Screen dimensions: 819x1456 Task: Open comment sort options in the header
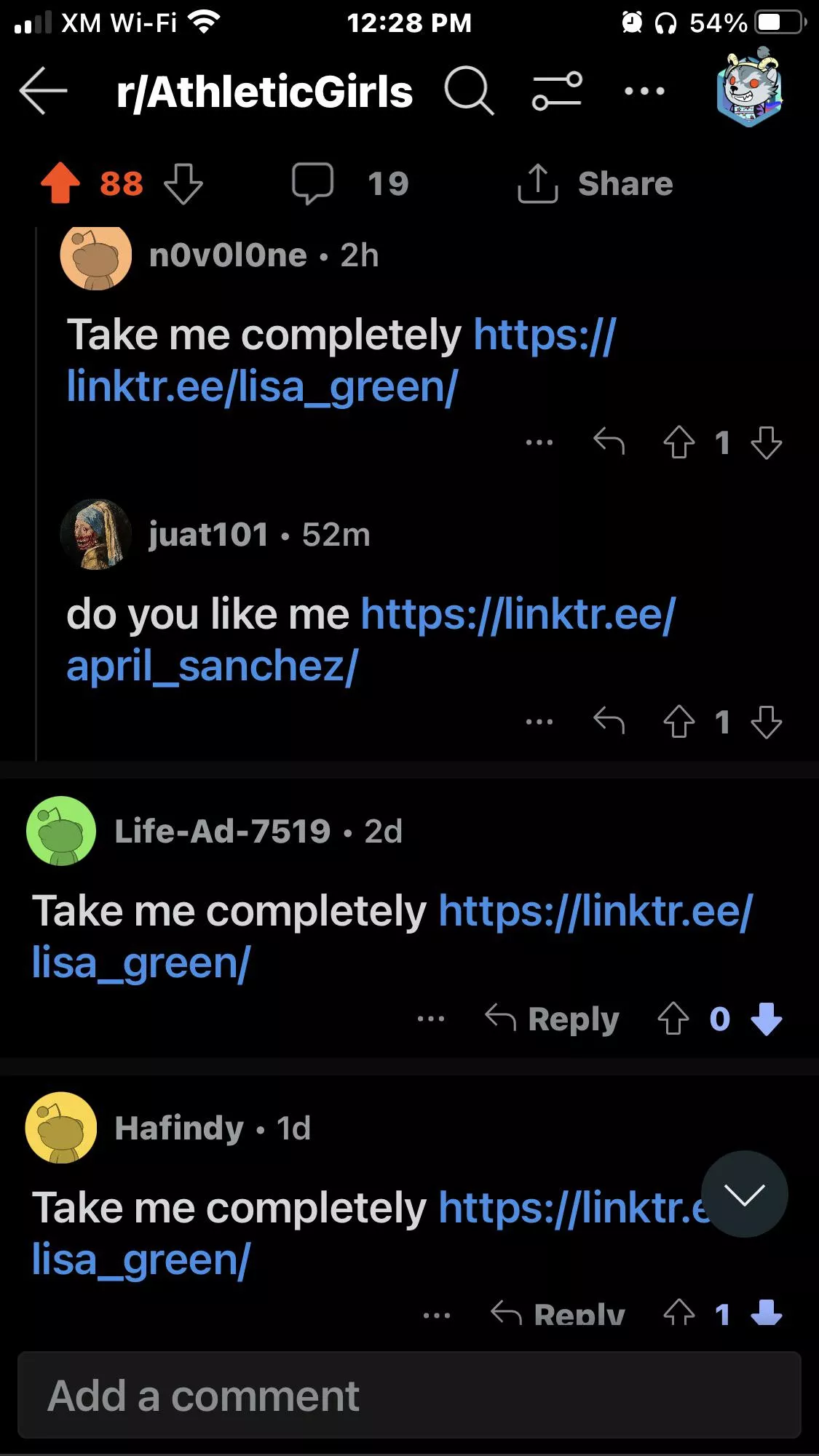(557, 91)
